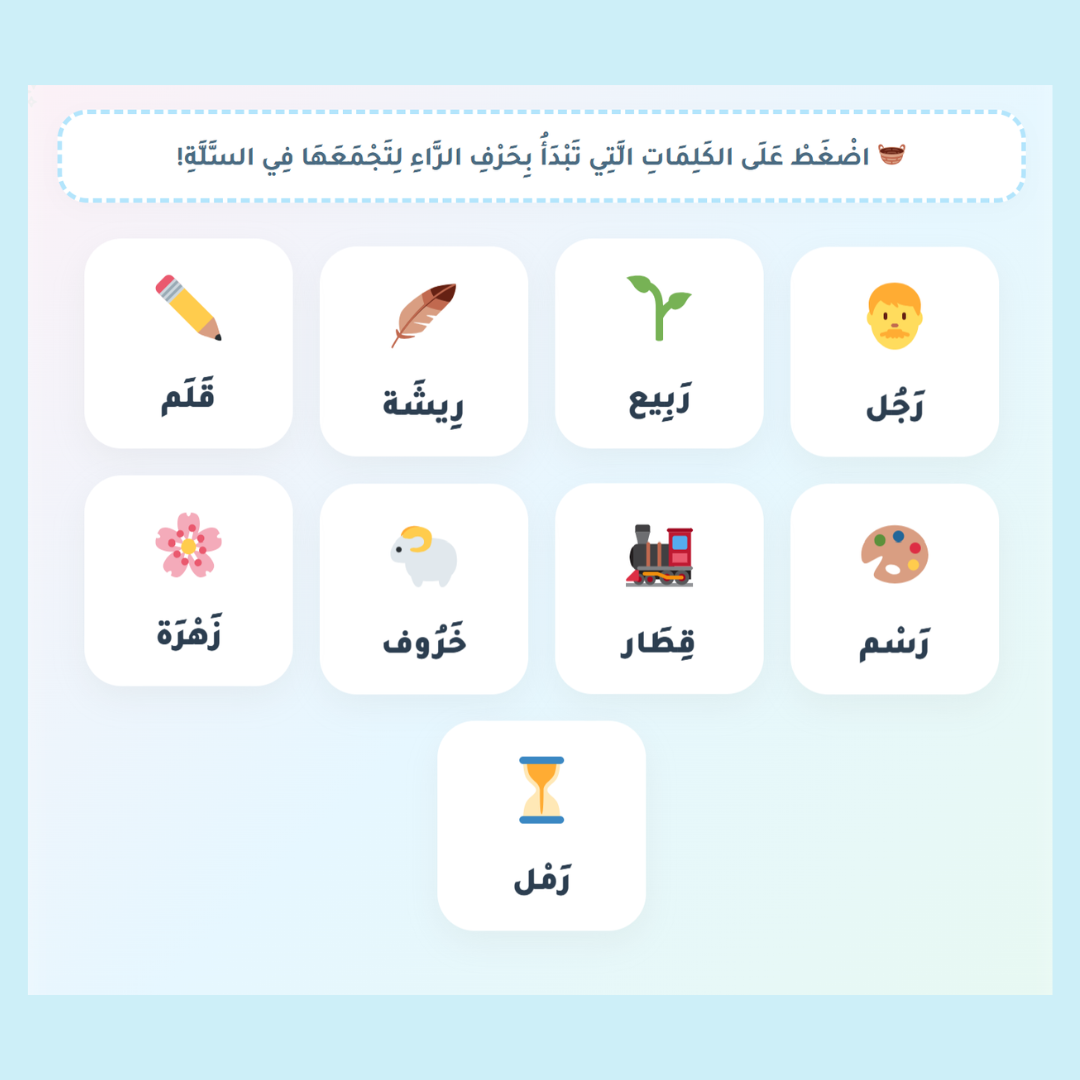1080x1080 pixels.
Task: Tap the زَهْرَة flower card
Action: [x=188, y=581]
